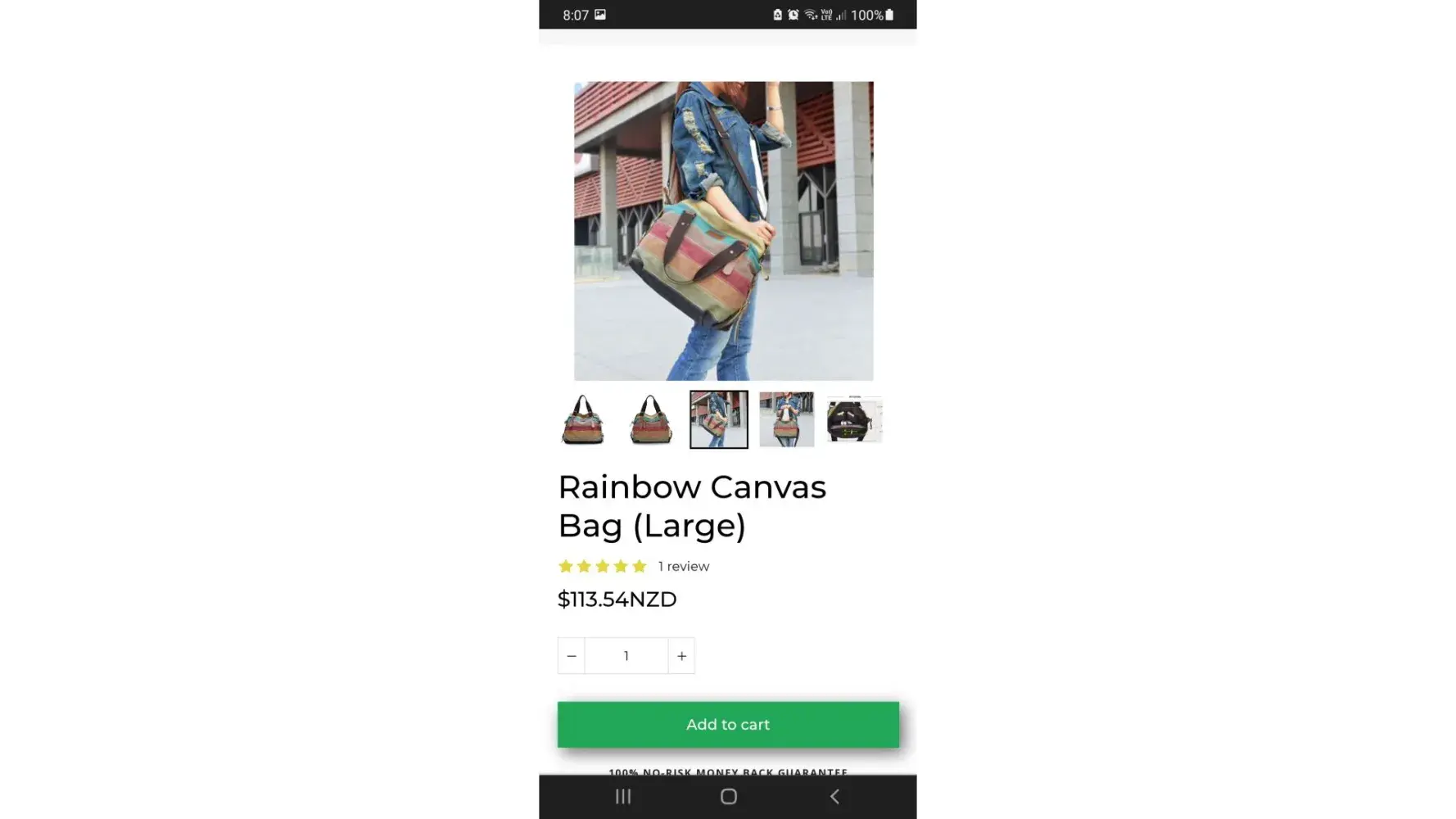Decrease quantity with the minus button

(572, 656)
